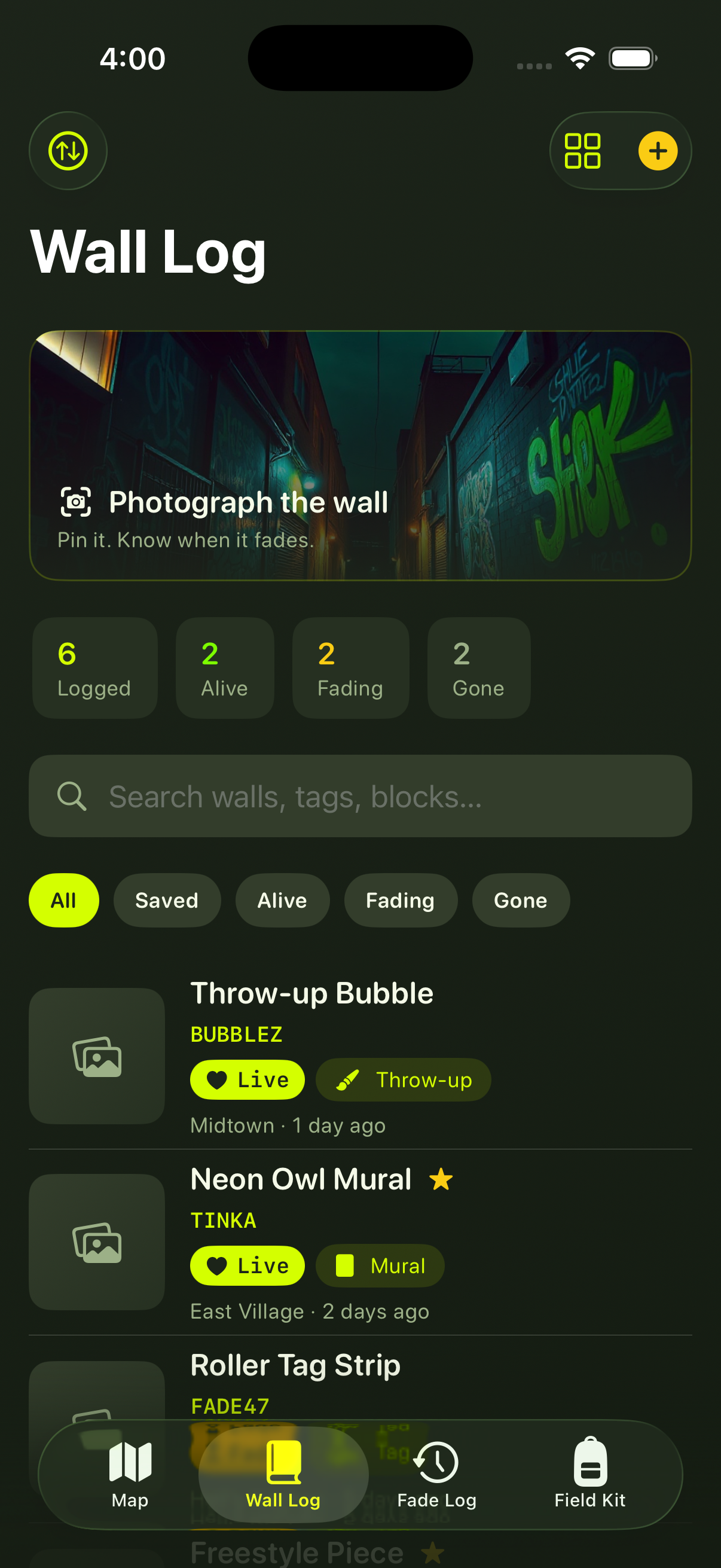Tap the Fading stat tile

point(350,668)
